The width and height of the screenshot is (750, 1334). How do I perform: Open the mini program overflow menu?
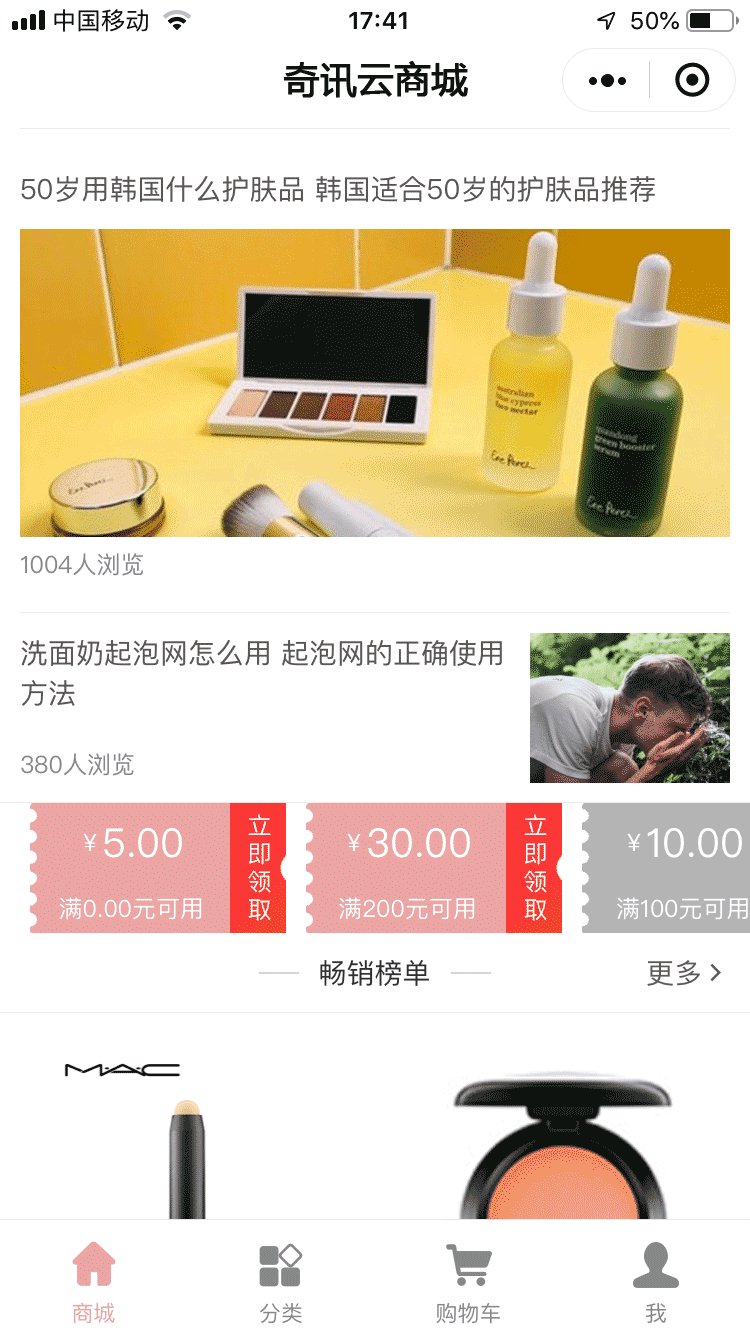607,80
